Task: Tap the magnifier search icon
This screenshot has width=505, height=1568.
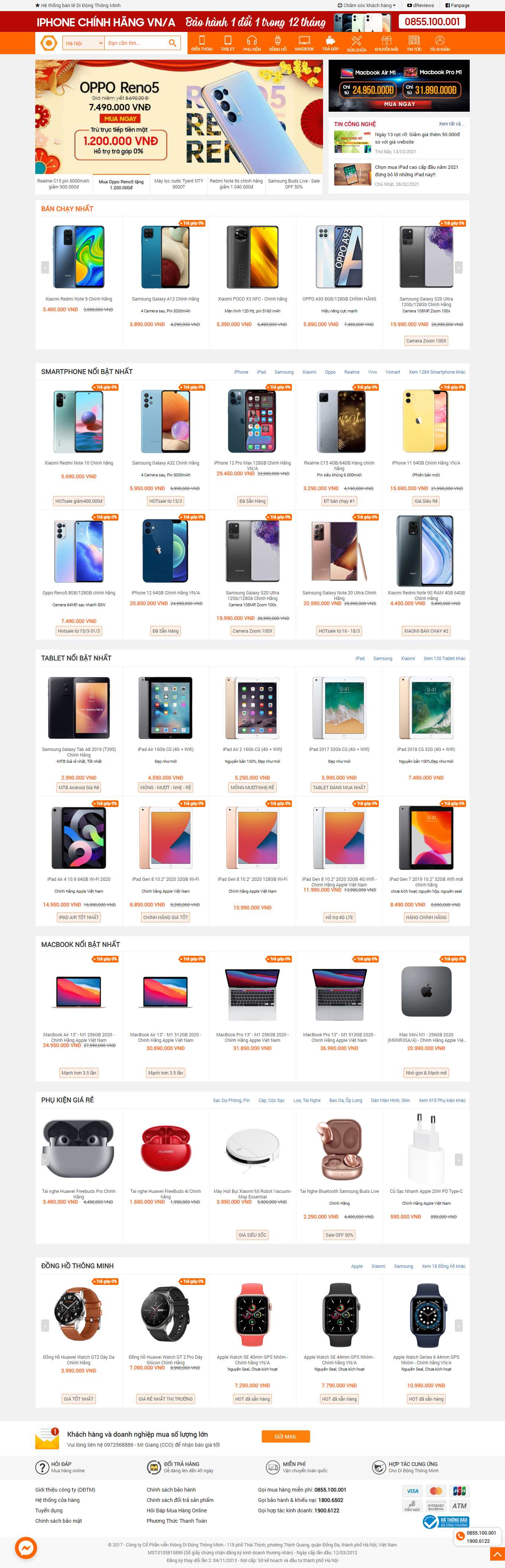Action: click(x=172, y=43)
